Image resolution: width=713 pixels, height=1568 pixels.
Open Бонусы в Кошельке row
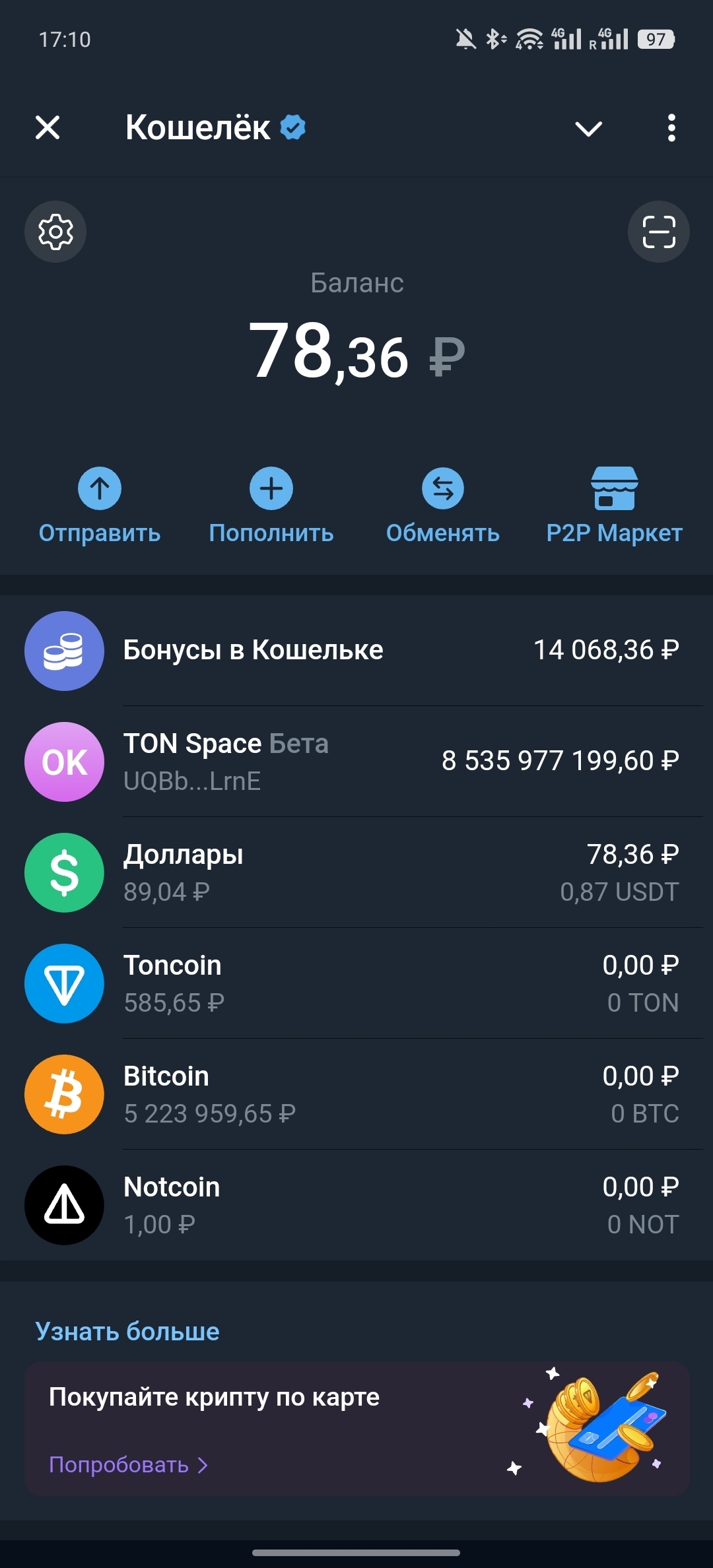[356, 651]
